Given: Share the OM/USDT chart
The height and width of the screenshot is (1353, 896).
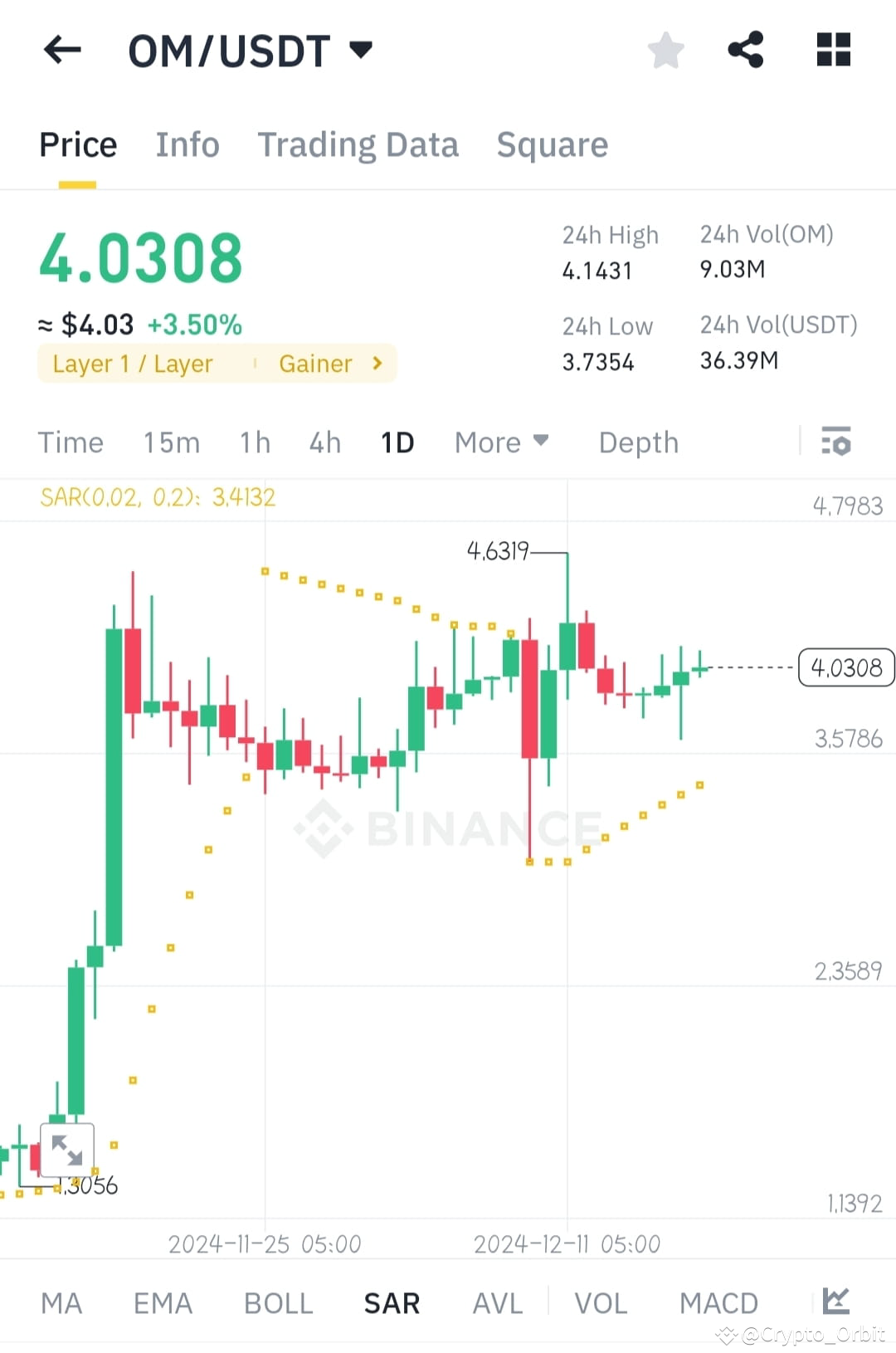Looking at the screenshot, I should [745, 50].
